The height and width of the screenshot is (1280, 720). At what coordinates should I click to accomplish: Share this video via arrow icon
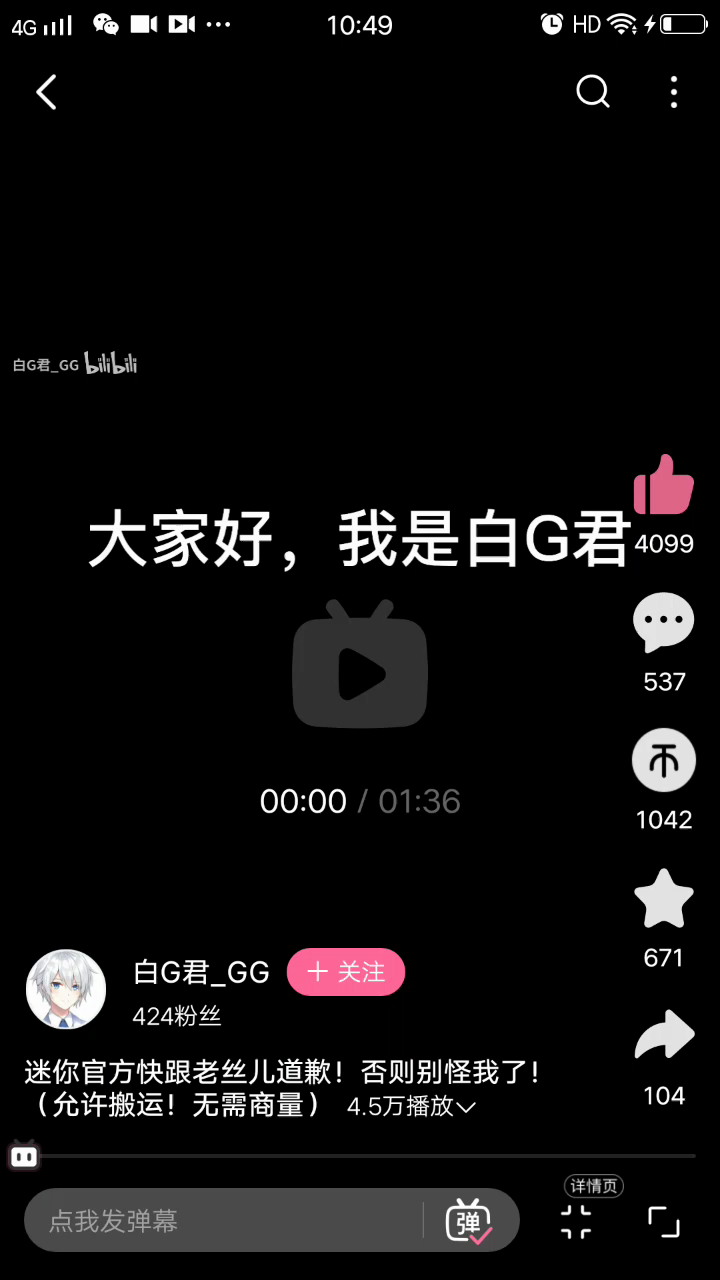click(663, 1038)
